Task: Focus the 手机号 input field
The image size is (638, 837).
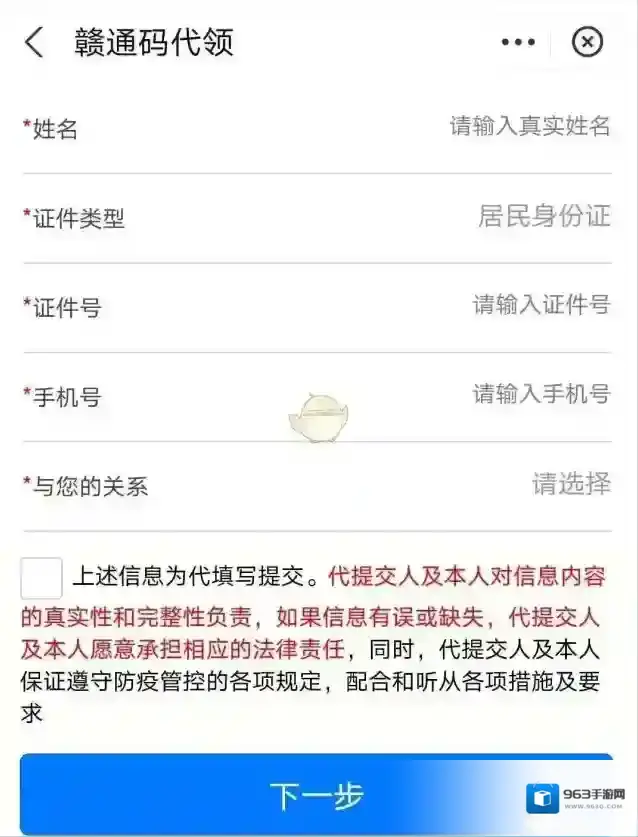Action: 540,394
